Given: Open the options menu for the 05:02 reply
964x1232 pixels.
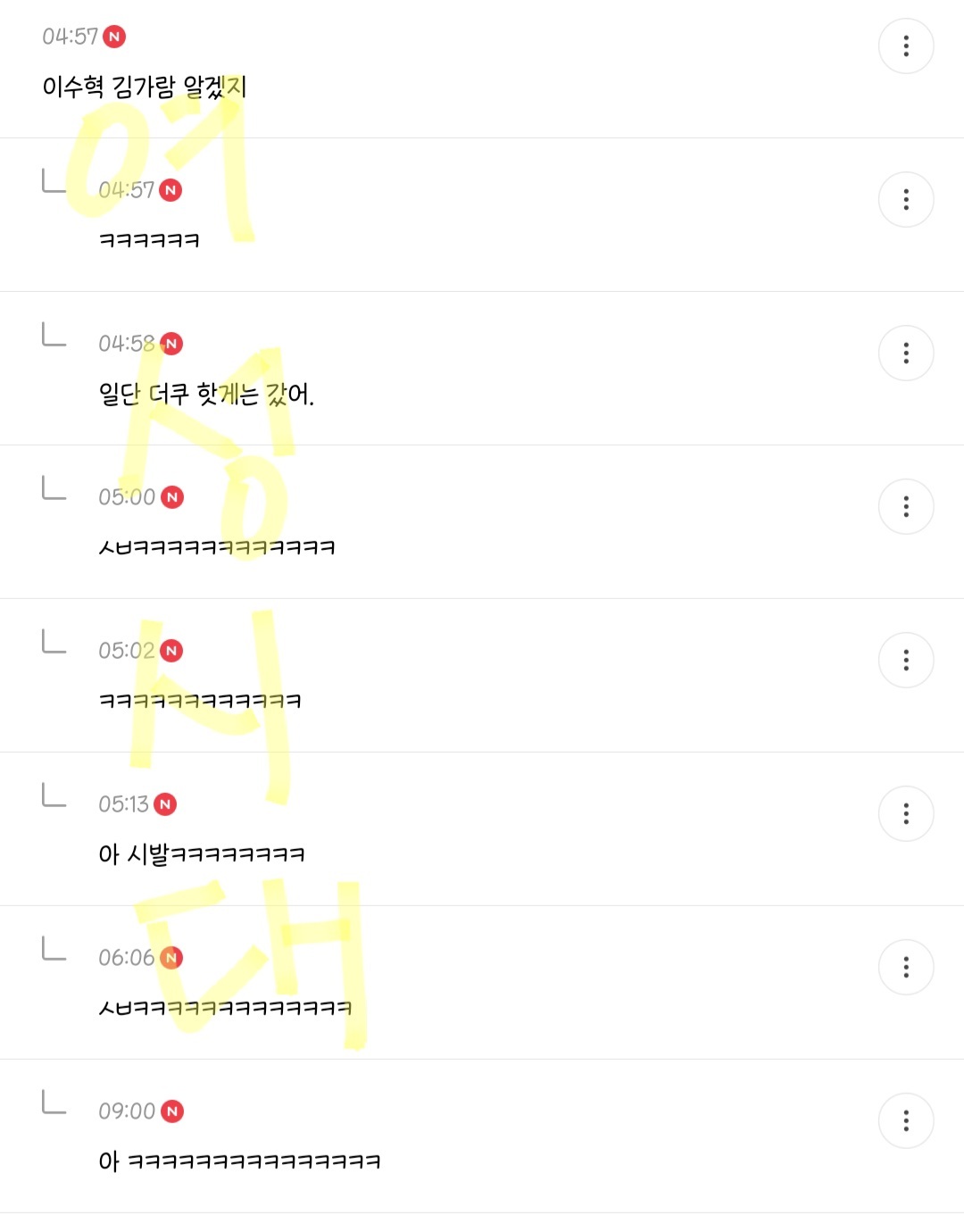Looking at the screenshot, I should (x=906, y=660).
